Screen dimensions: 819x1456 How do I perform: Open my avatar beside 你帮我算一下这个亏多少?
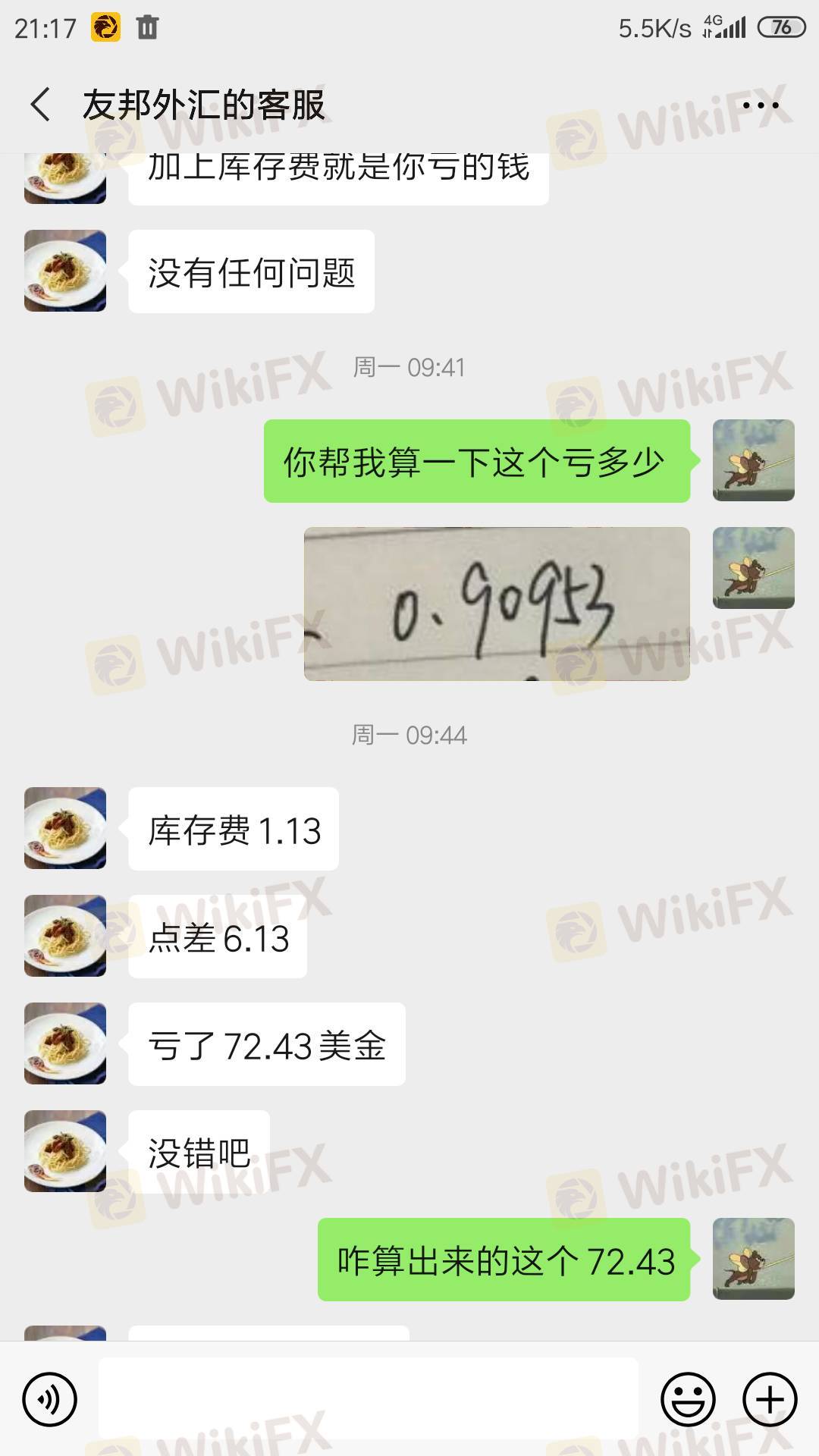(753, 460)
